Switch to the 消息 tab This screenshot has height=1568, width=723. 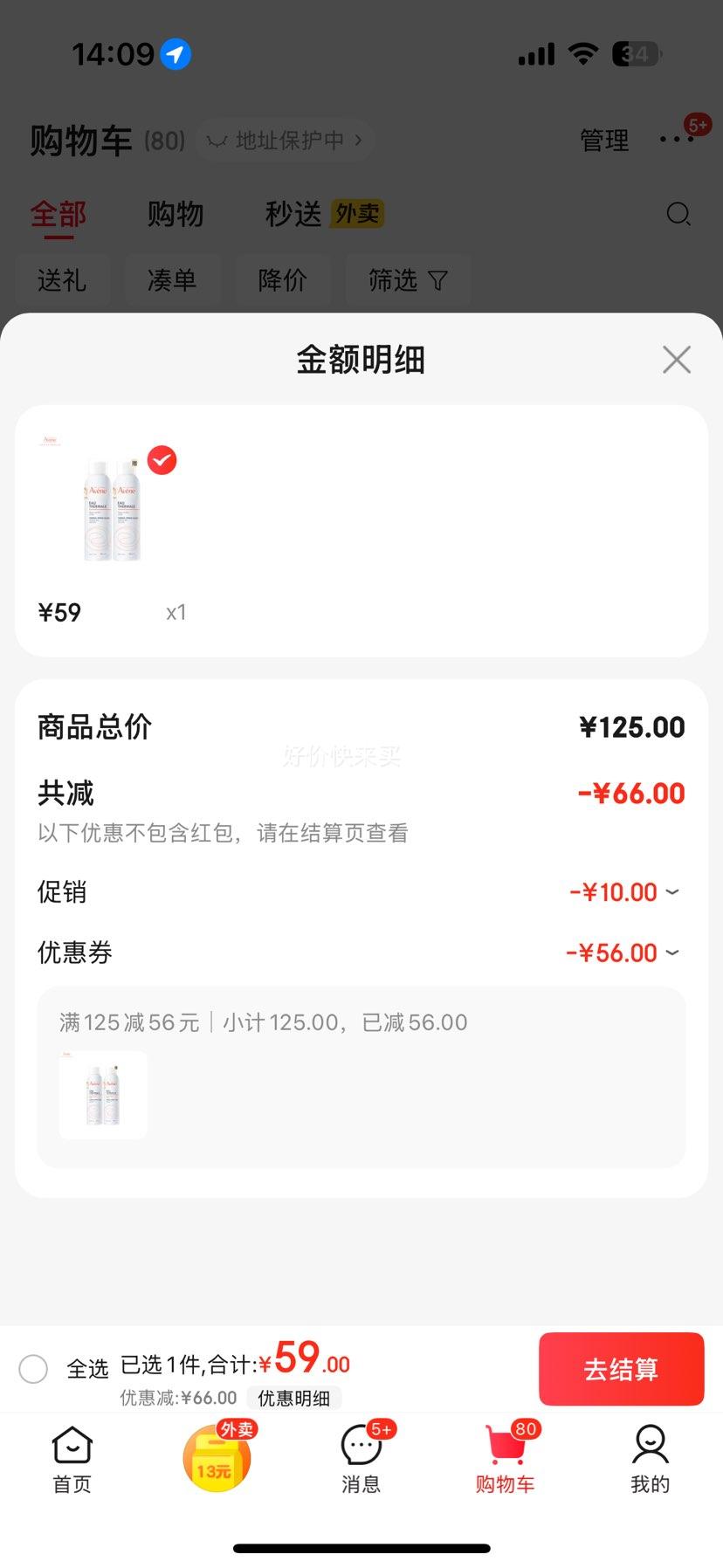coord(361,1459)
